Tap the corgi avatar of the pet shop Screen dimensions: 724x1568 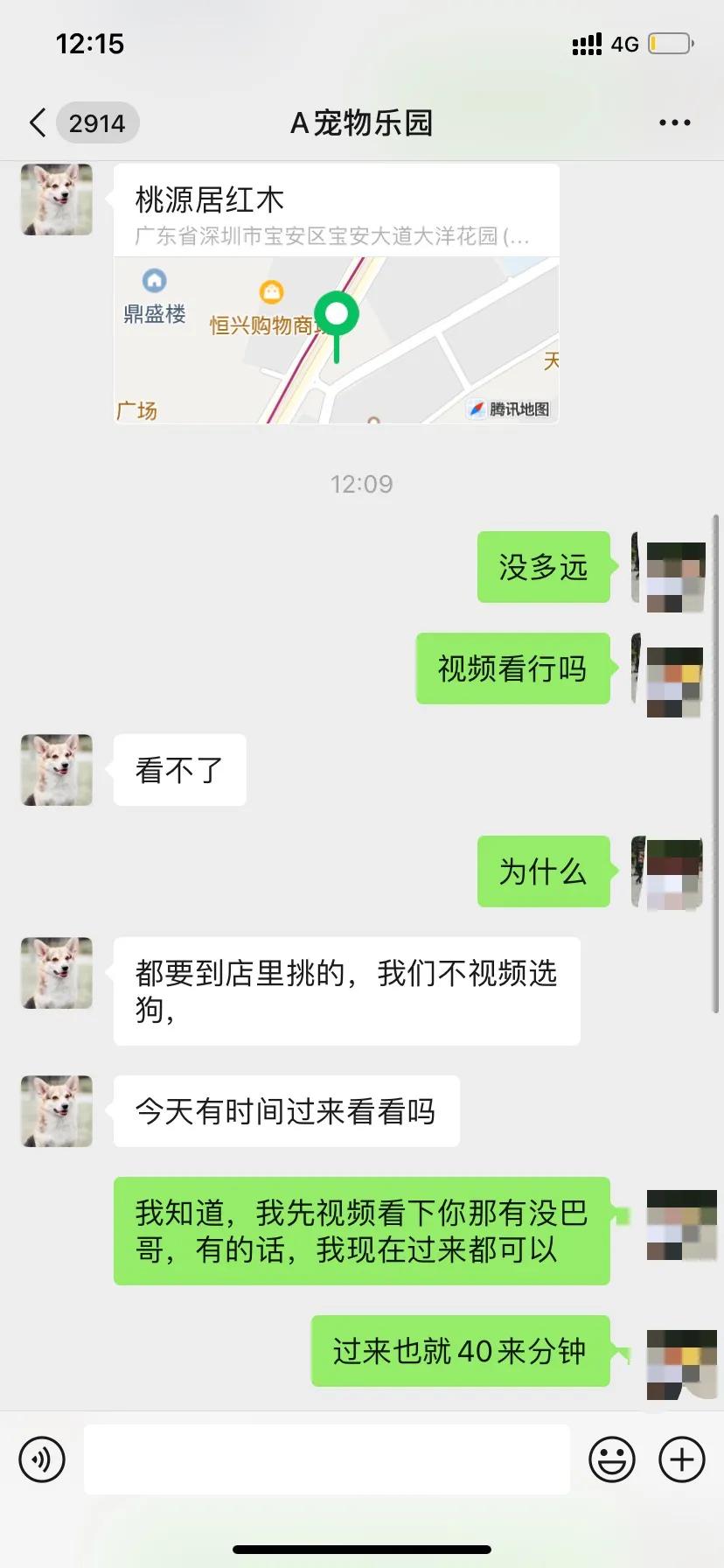[55, 200]
